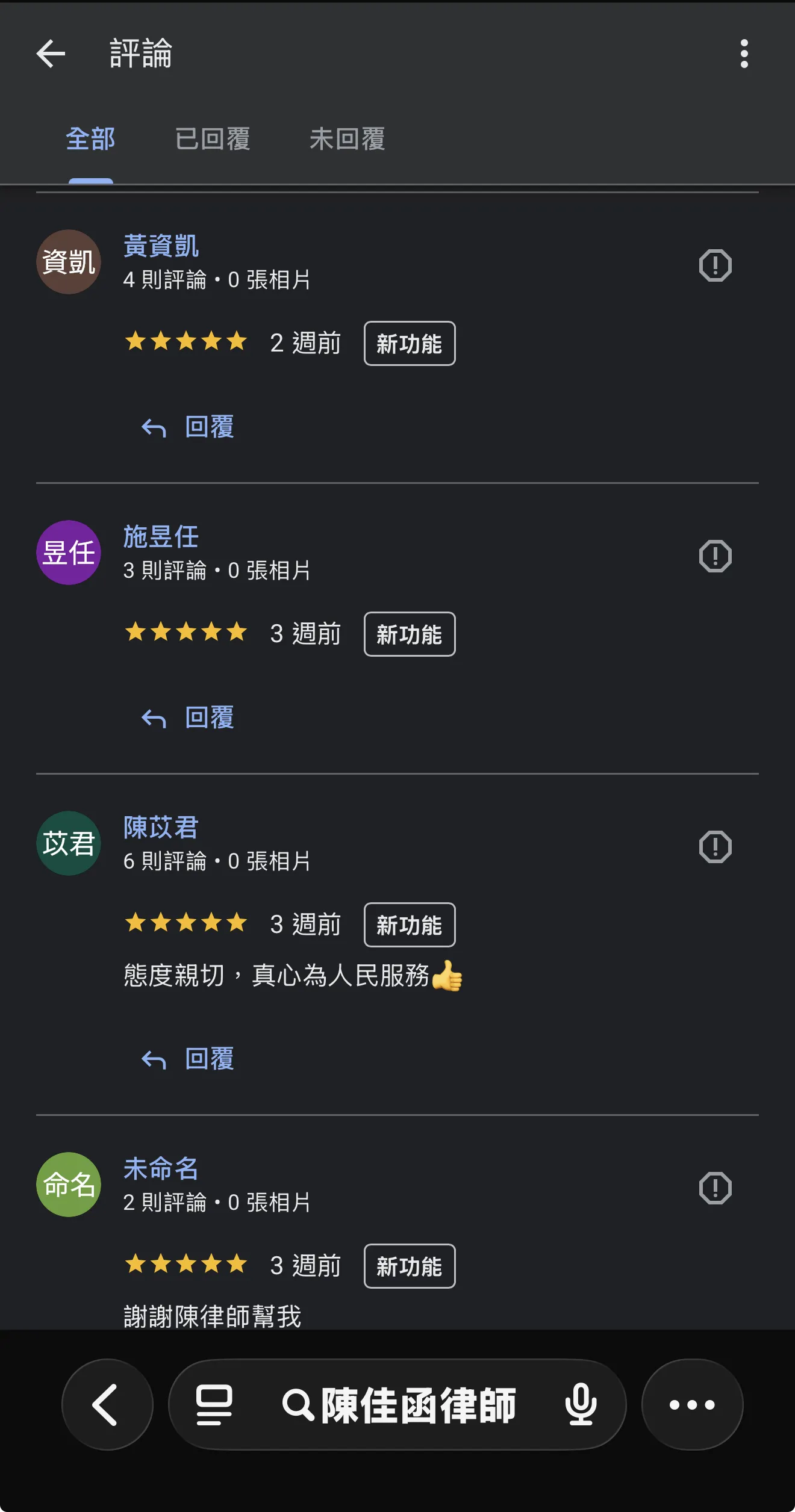Open 施昱任's reviewer profile

161,537
